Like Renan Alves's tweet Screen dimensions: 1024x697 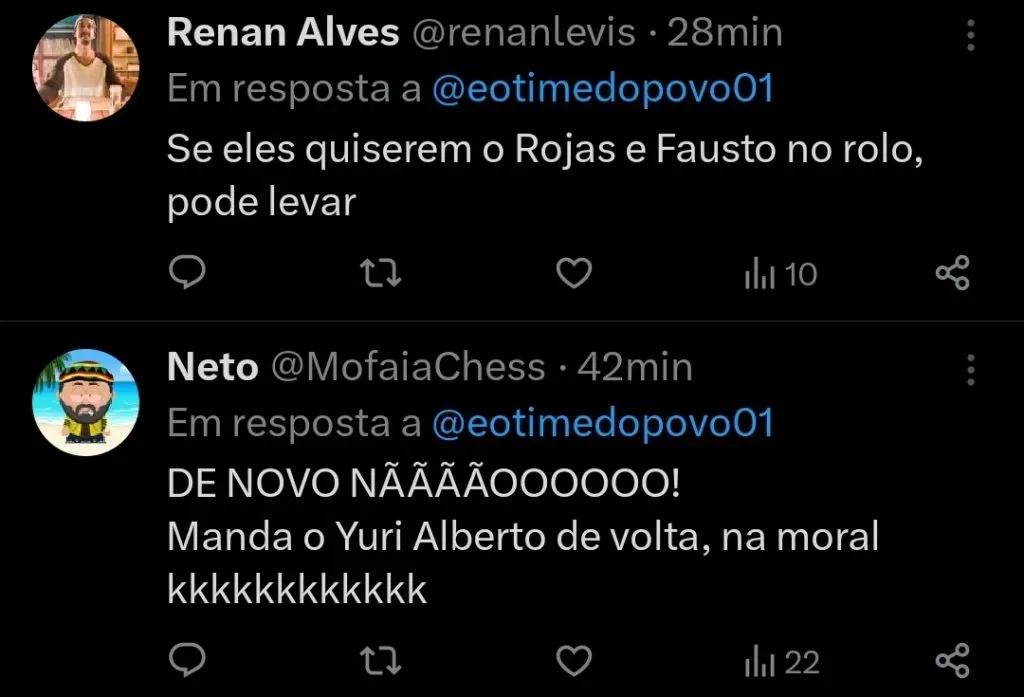pos(574,273)
